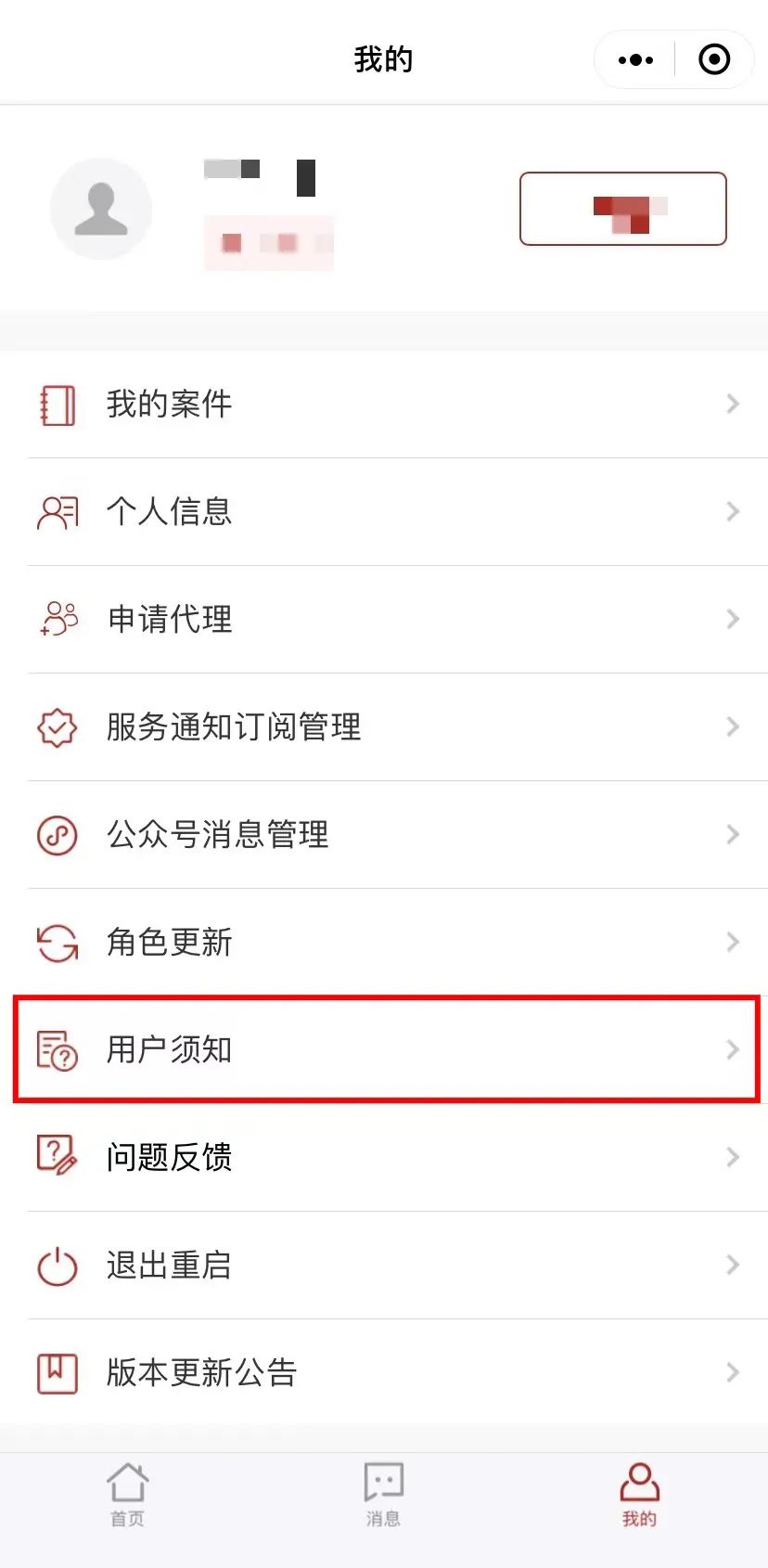768x1568 pixels.
Task: Open the mini program more options menu
Action: 635,60
